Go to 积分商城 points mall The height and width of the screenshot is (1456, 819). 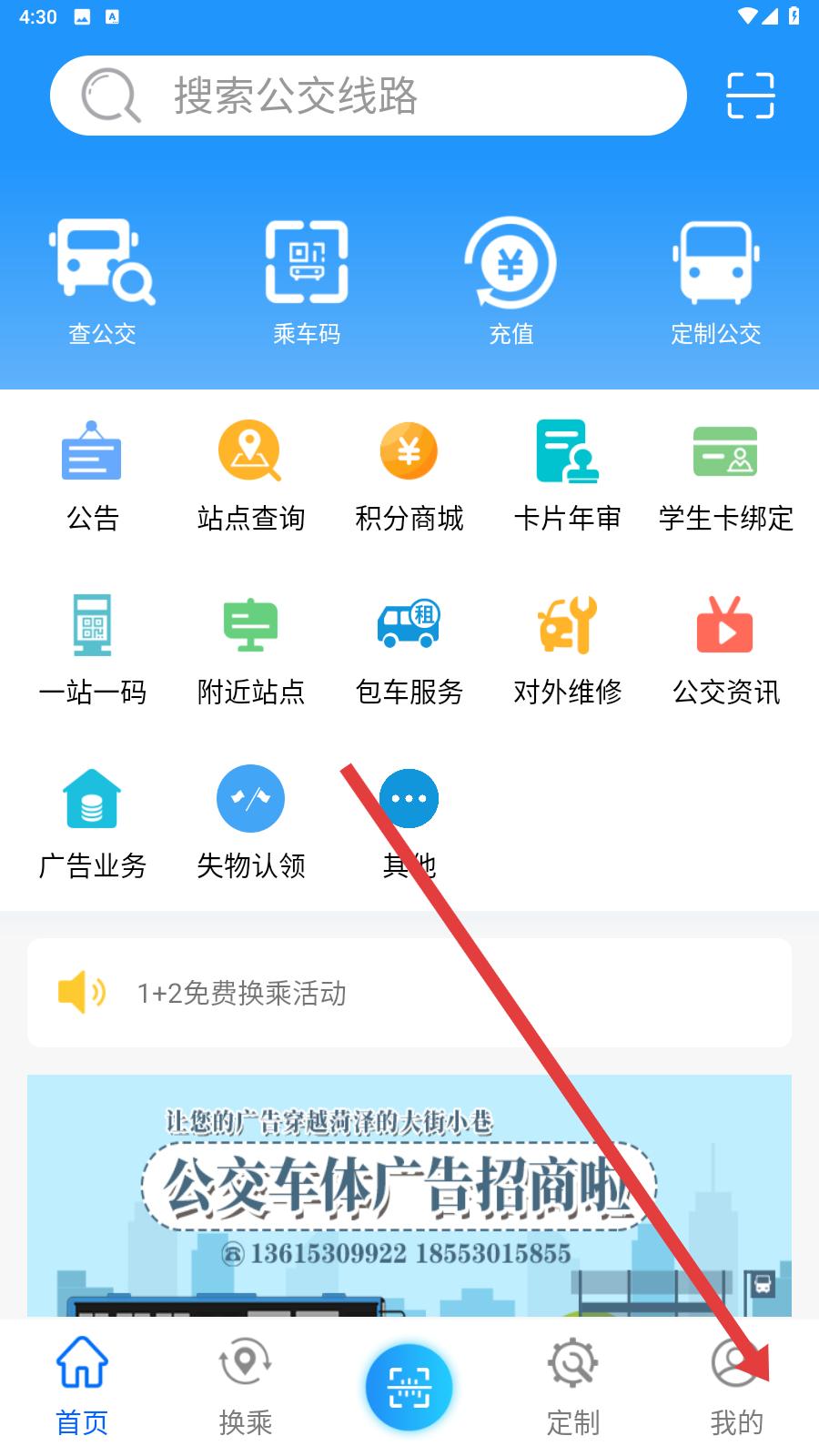click(x=409, y=477)
